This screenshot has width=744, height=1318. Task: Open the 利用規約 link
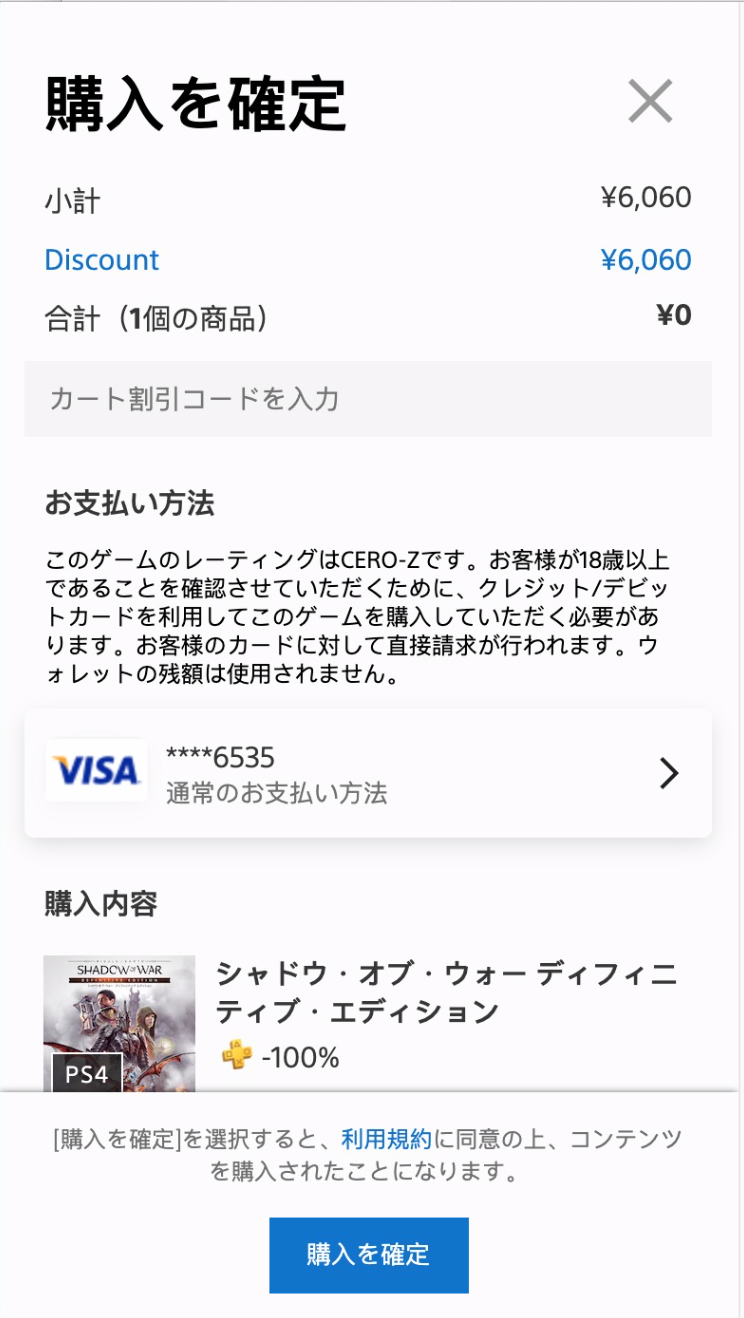pos(386,1139)
